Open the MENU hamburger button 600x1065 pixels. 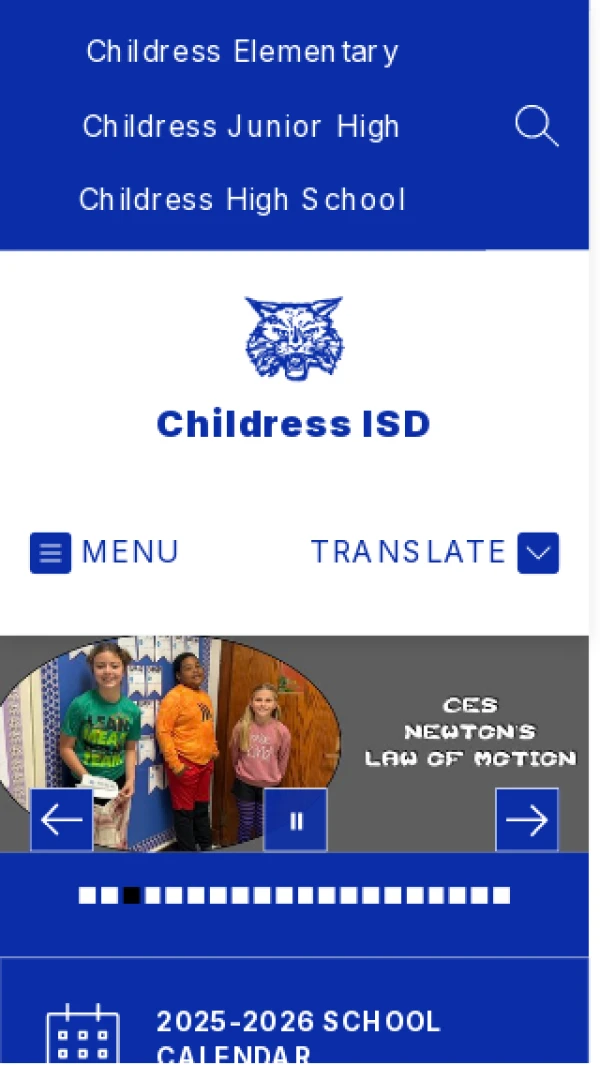[104, 552]
